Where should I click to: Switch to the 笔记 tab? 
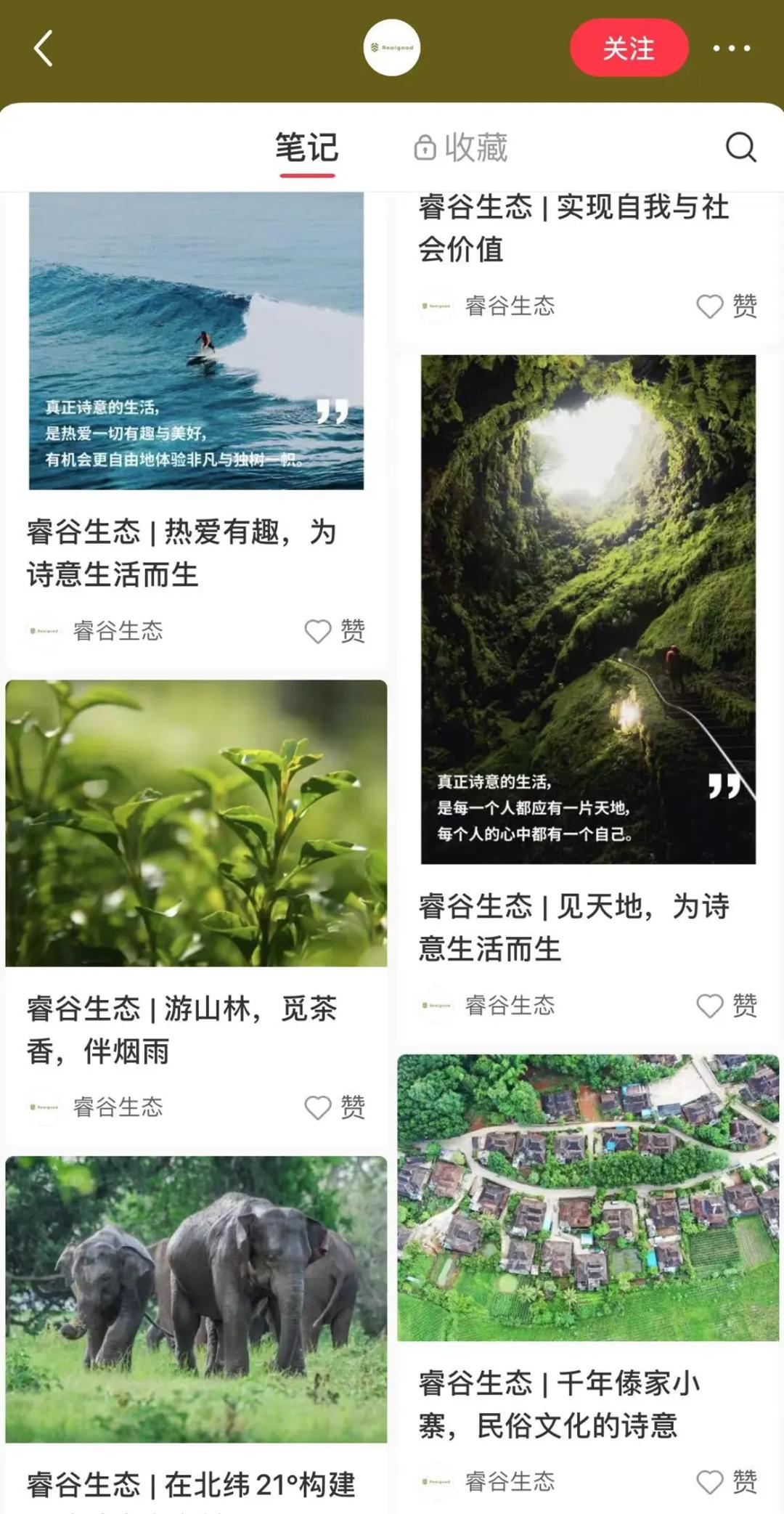tap(306, 148)
